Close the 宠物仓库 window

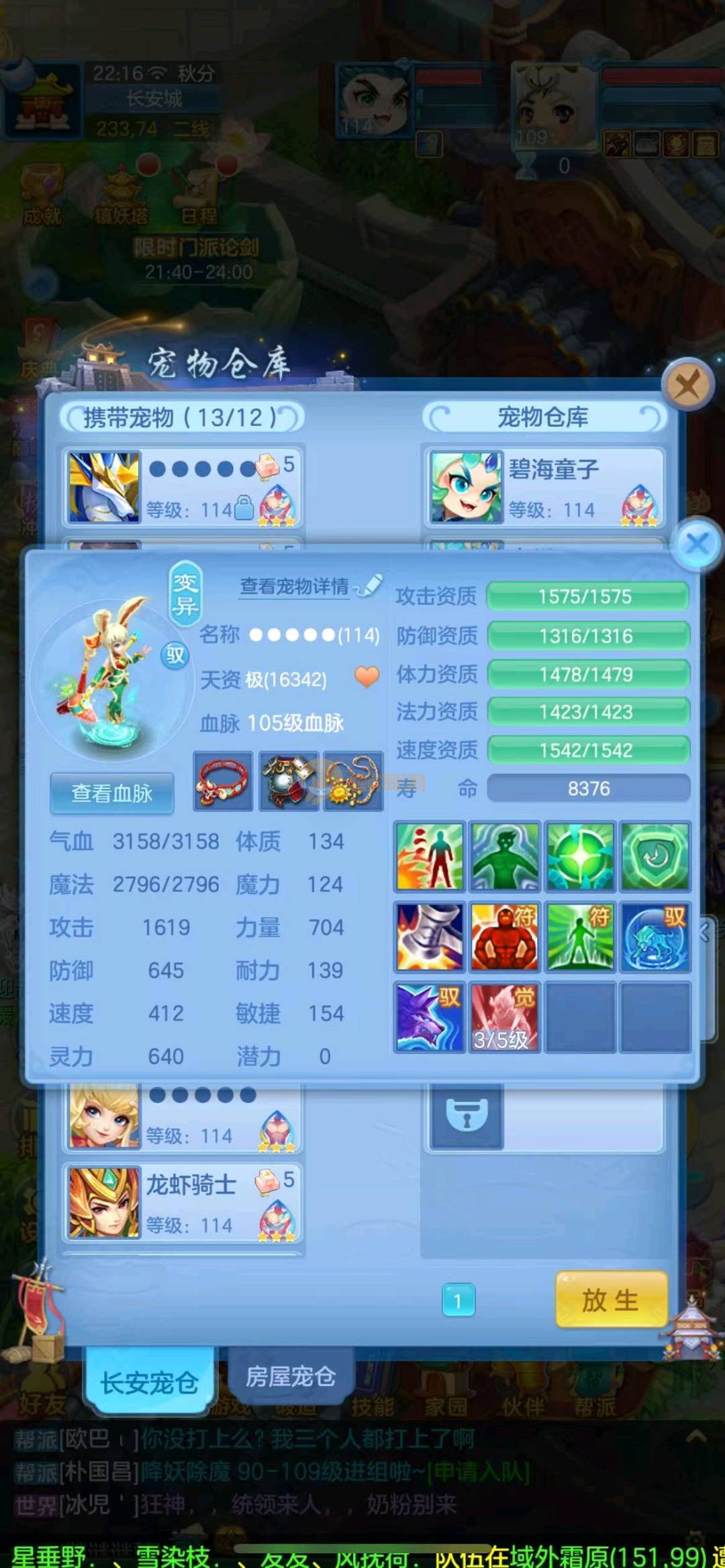[x=687, y=385]
